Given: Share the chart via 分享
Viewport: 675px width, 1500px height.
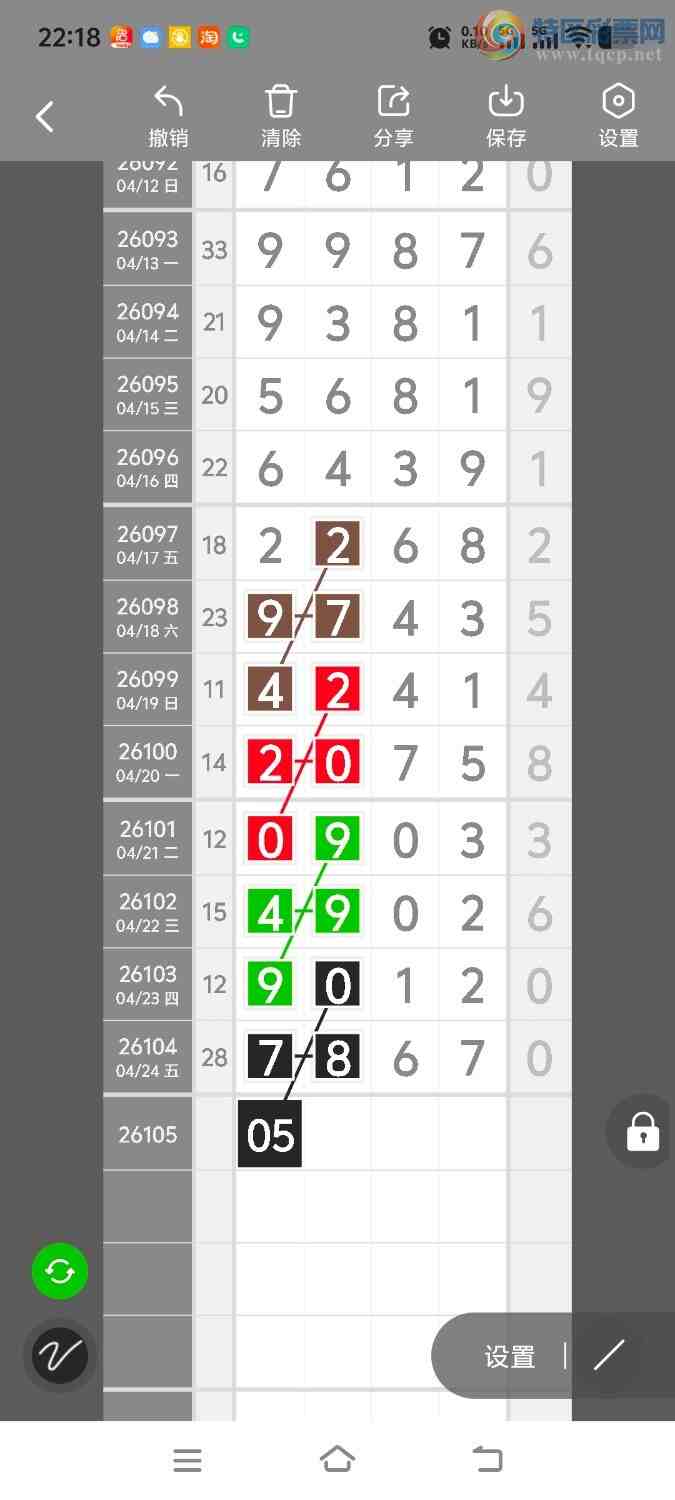Looking at the screenshot, I should click(393, 117).
